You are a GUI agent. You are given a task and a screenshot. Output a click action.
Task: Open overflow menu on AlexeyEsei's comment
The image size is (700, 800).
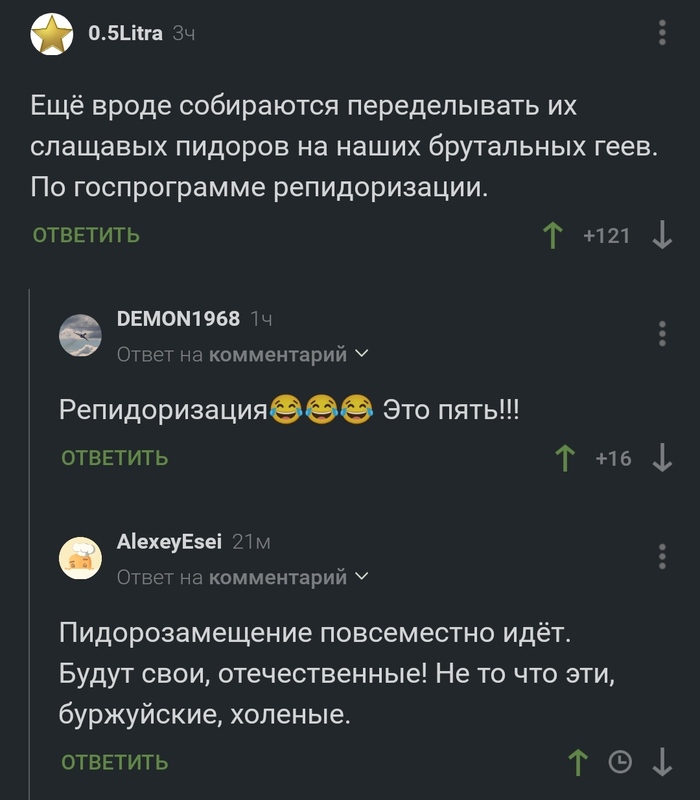[x=662, y=557]
